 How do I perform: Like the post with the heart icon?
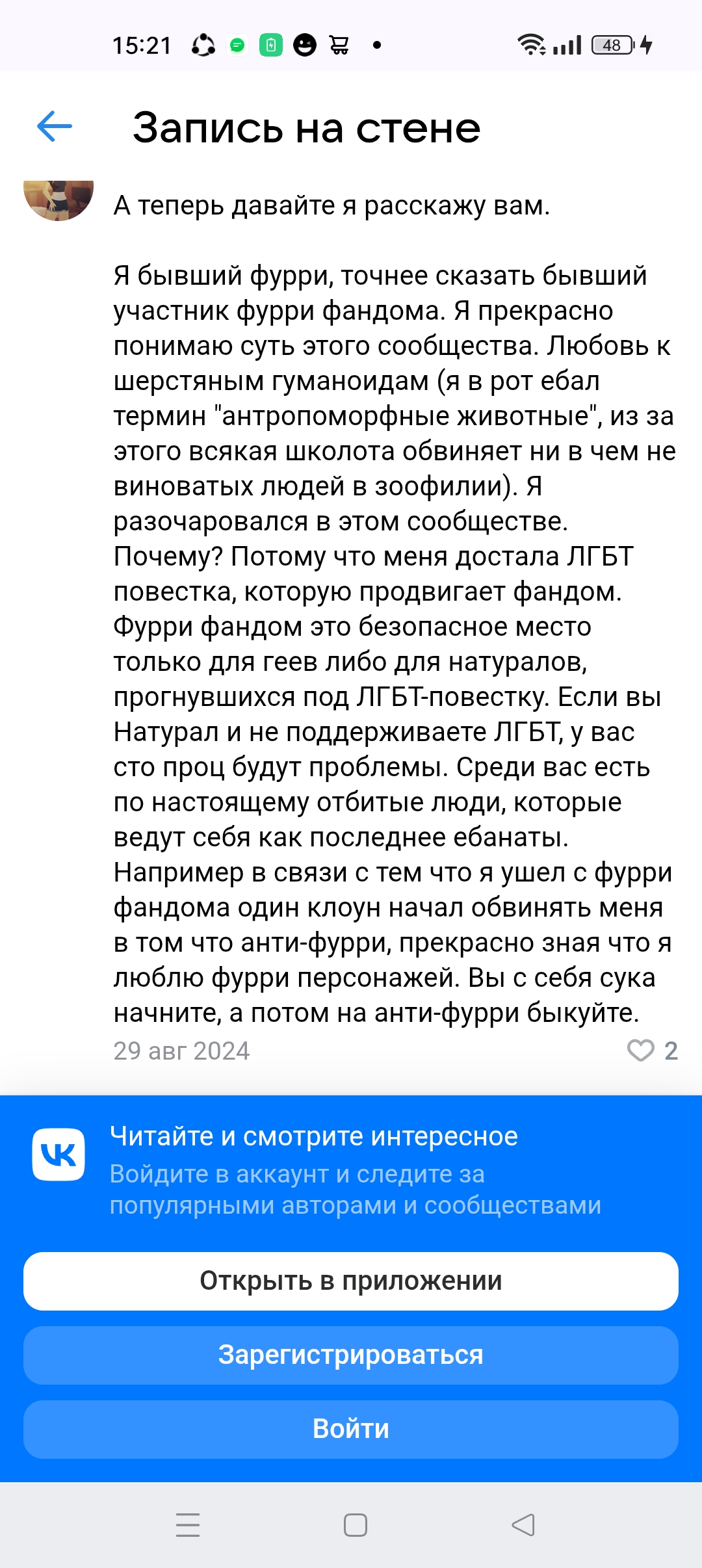[x=640, y=1050]
